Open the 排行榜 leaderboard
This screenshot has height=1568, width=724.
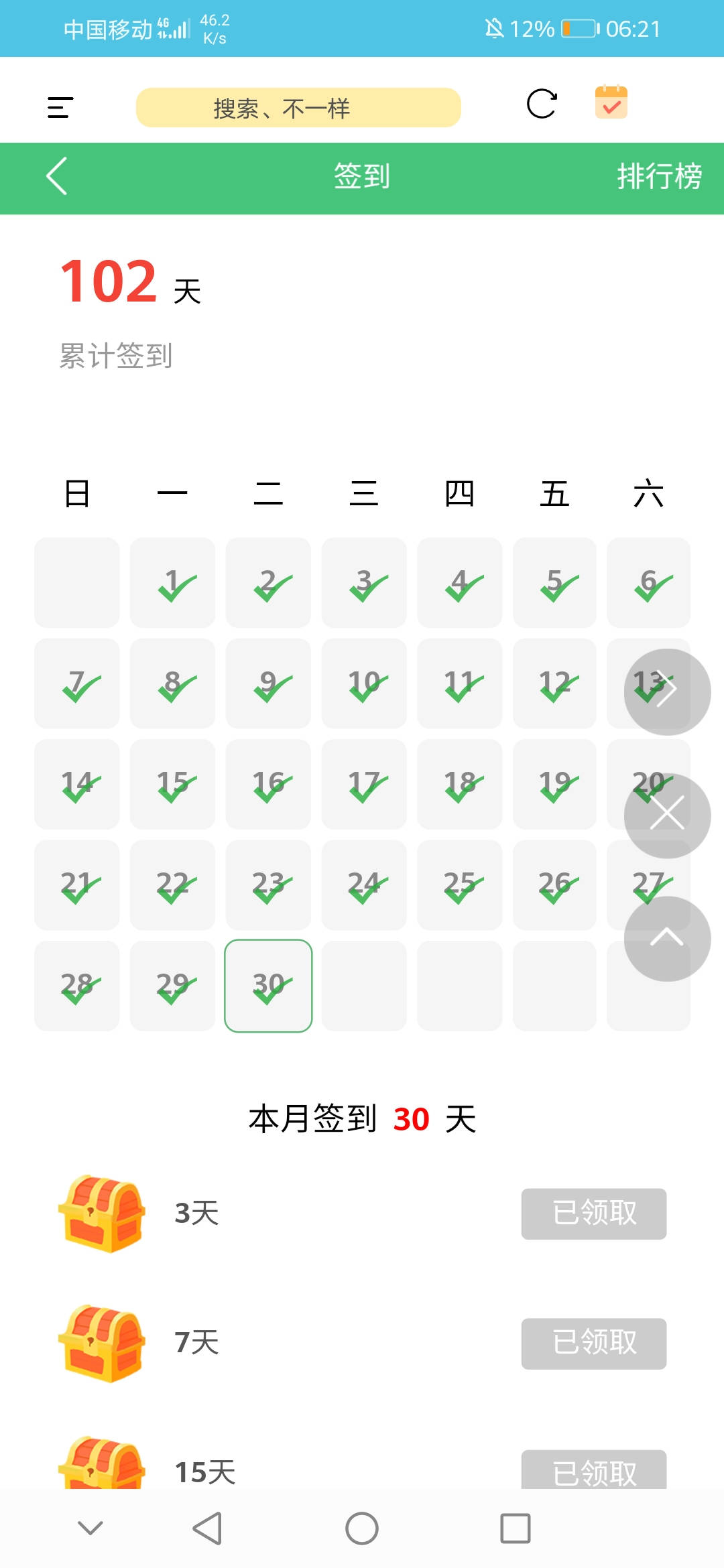(x=659, y=176)
